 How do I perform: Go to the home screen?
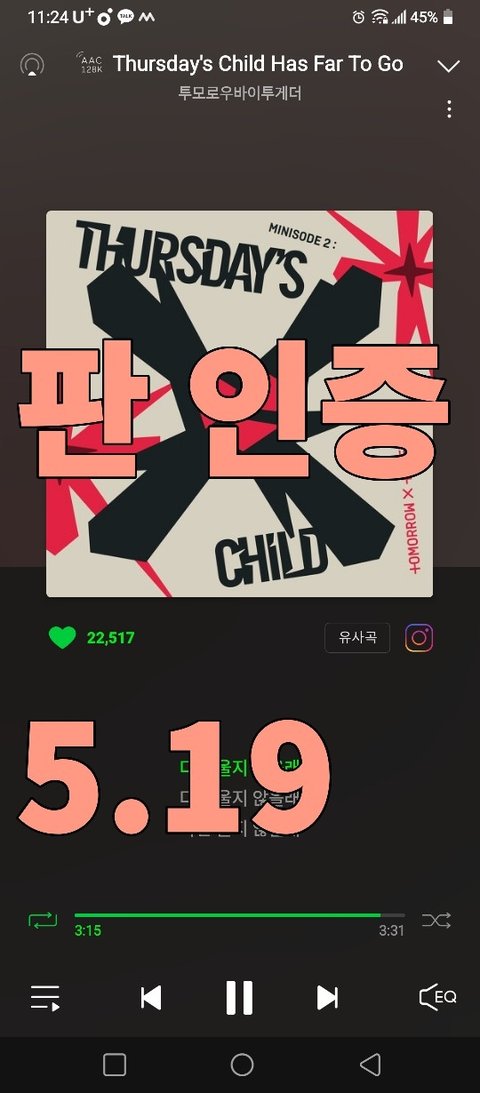point(242,1064)
